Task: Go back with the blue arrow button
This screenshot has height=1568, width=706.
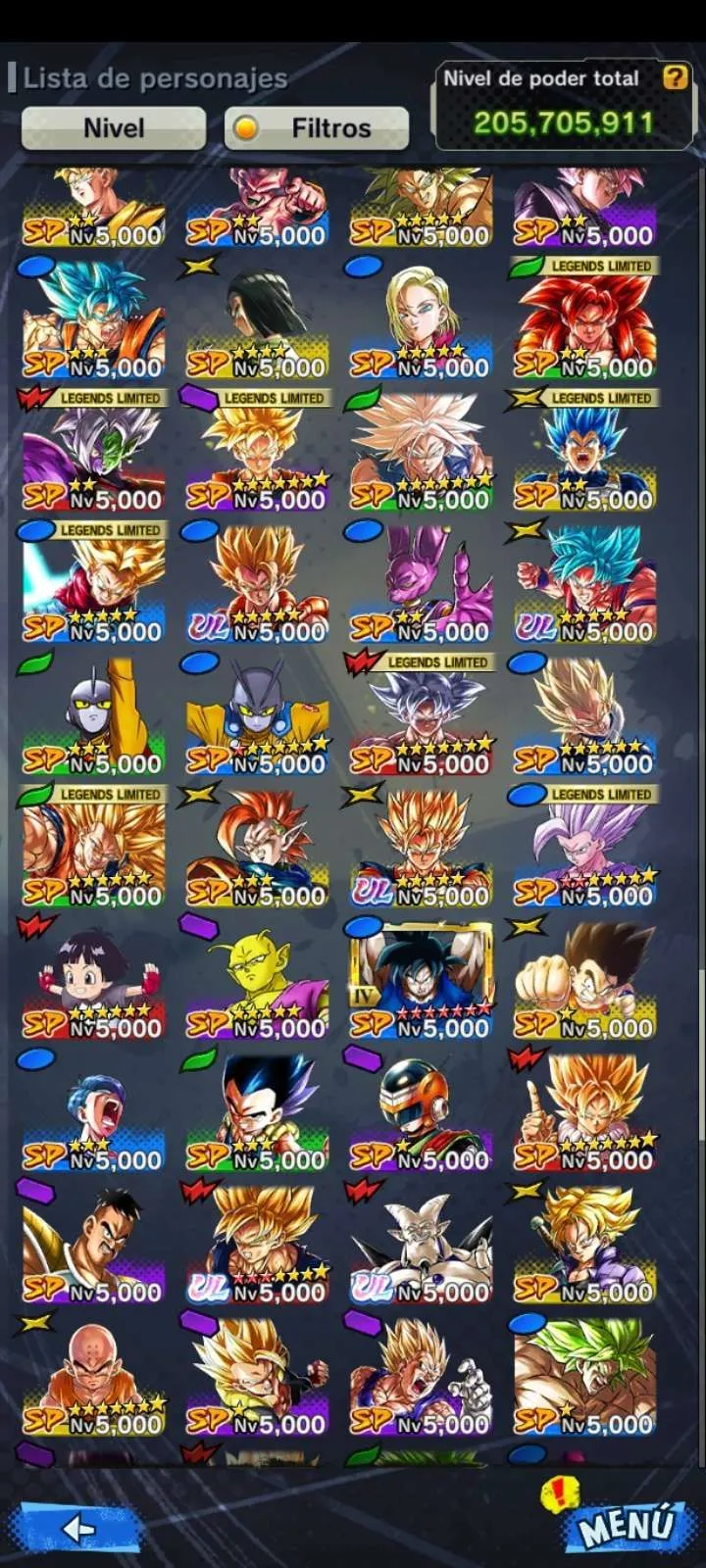Action: (x=76, y=1529)
